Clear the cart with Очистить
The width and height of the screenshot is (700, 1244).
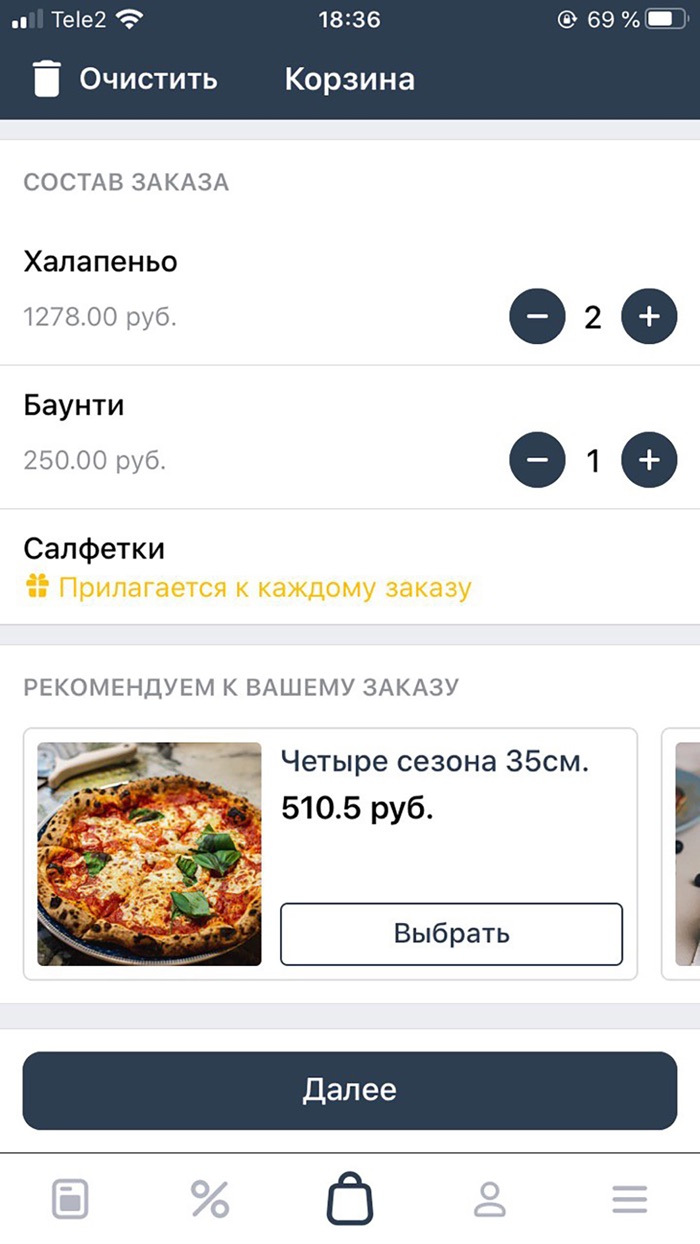click(x=126, y=79)
